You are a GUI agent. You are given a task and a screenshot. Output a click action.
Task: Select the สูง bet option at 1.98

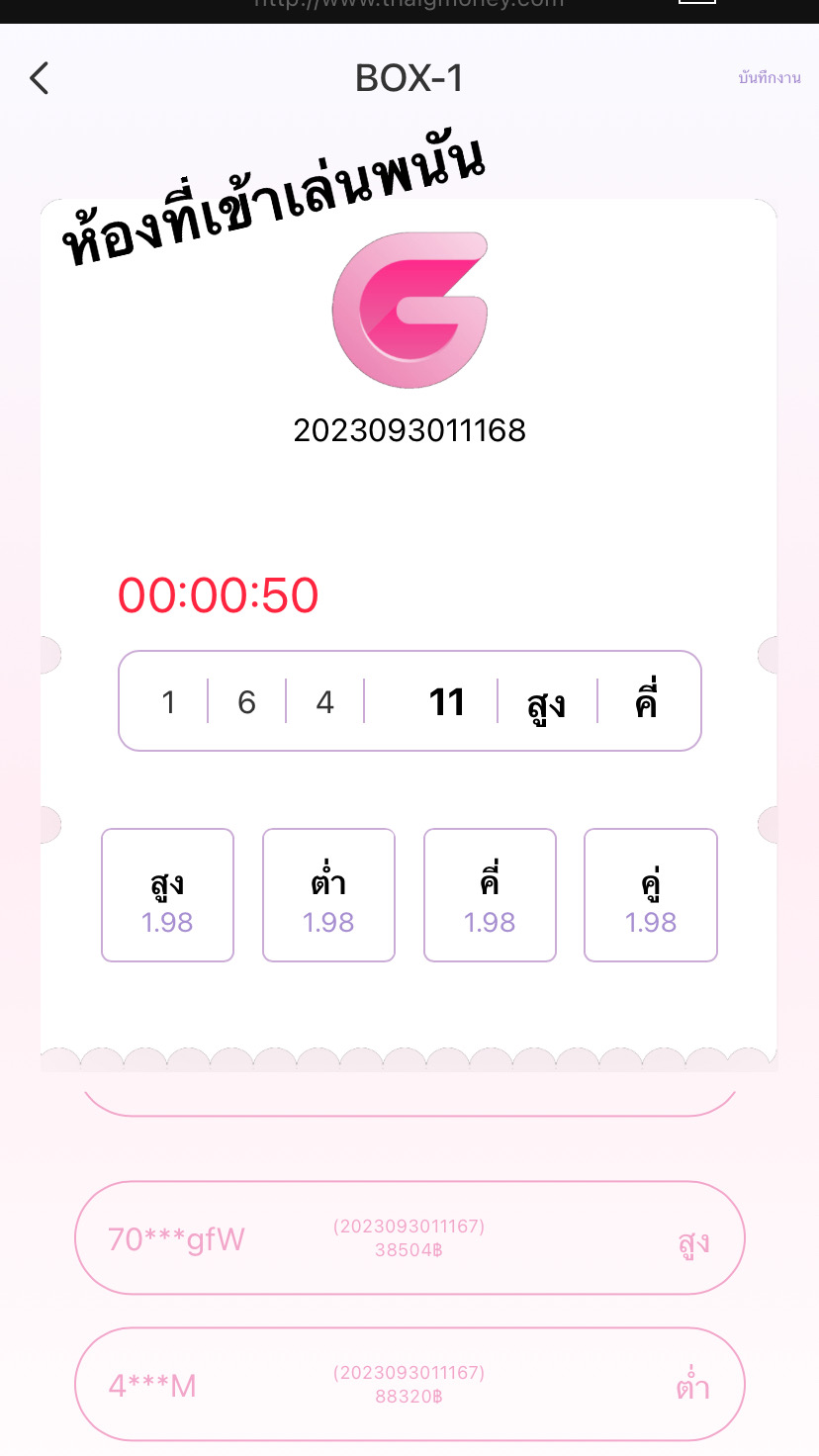point(167,895)
